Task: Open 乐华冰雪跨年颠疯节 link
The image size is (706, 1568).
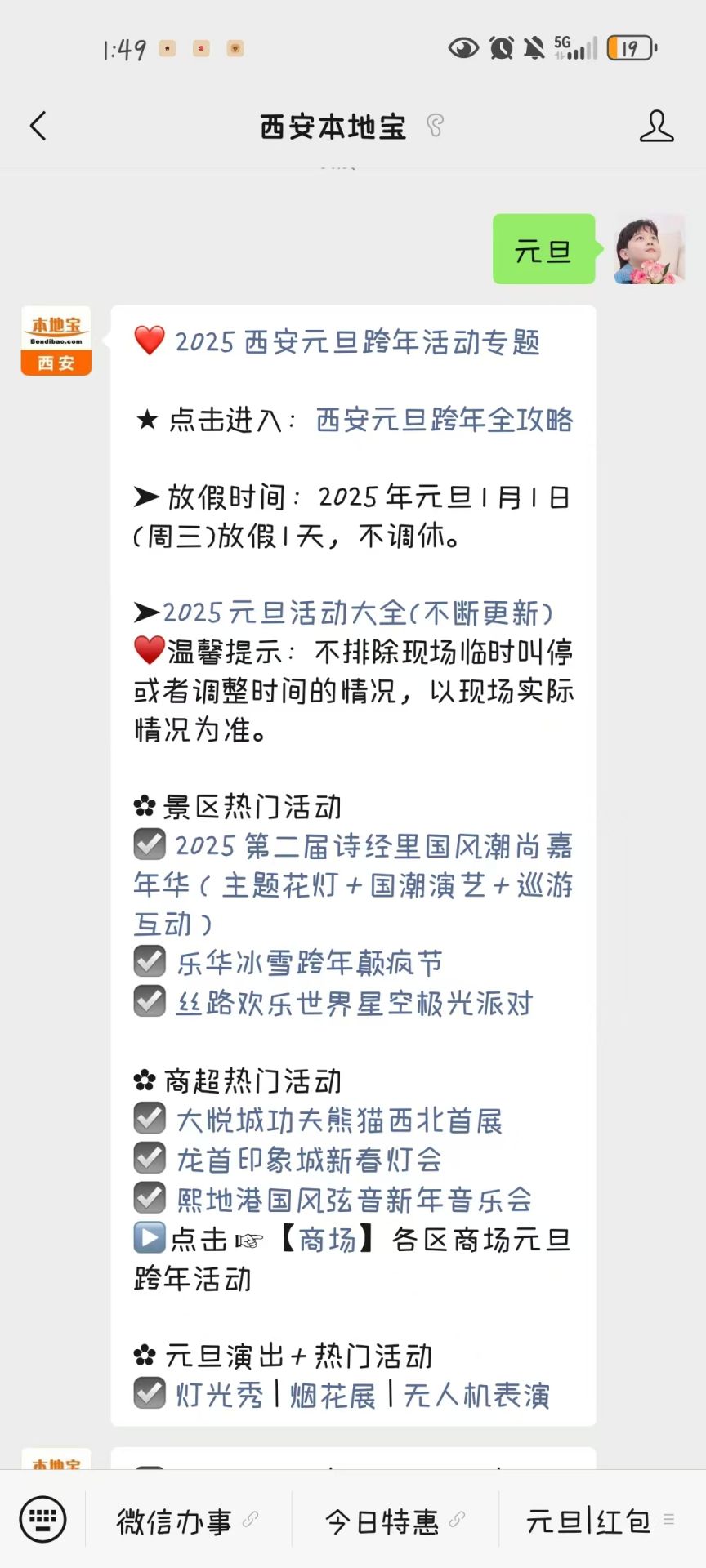Action: point(310,963)
